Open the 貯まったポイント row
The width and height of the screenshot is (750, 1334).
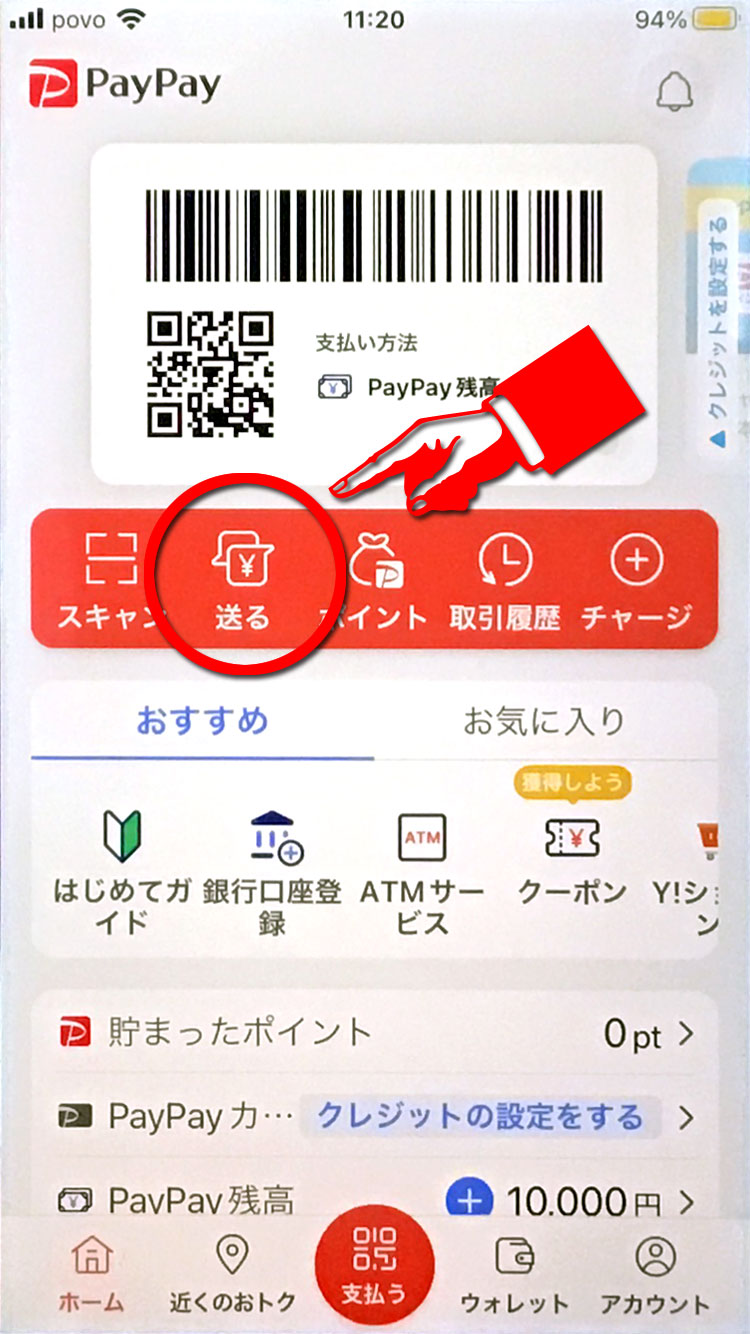click(375, 1034)
